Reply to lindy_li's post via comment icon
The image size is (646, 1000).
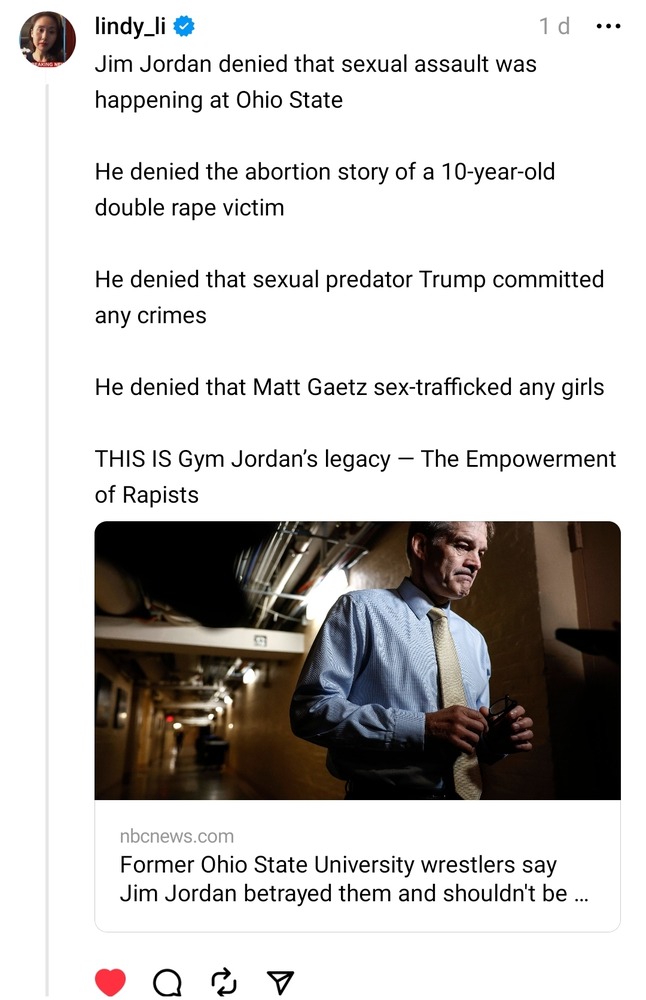tap(167, 982)
